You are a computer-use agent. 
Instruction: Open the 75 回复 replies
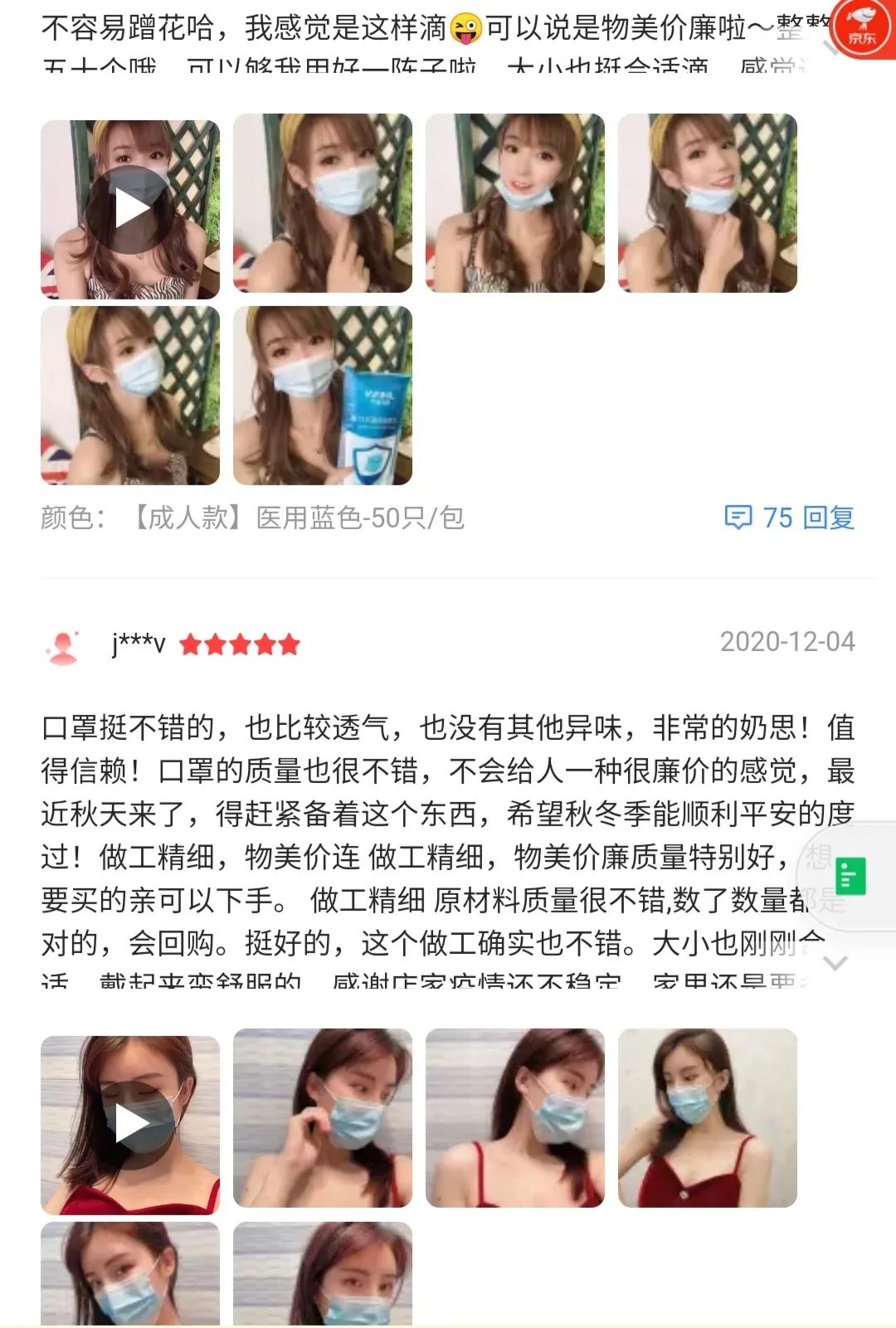[x=790, y=518]
